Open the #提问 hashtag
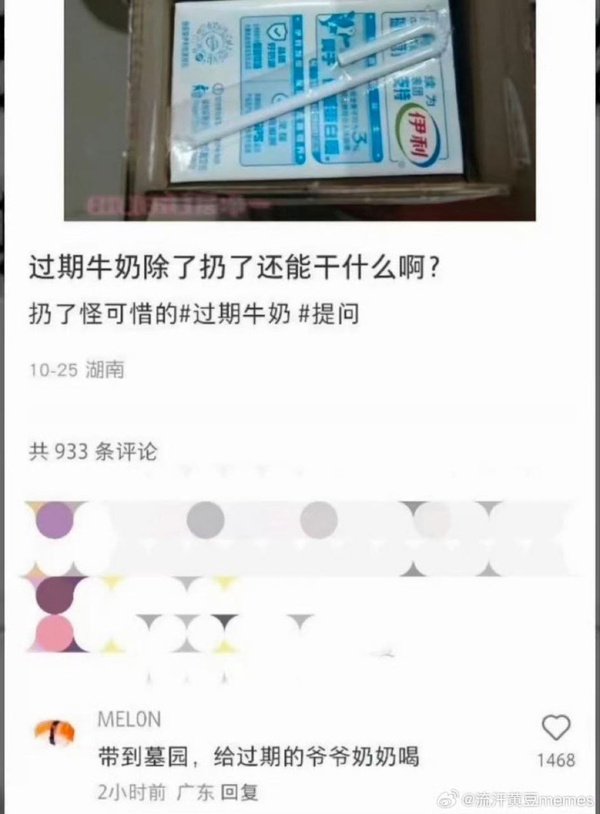600x814 pixels. coord(328,314)
